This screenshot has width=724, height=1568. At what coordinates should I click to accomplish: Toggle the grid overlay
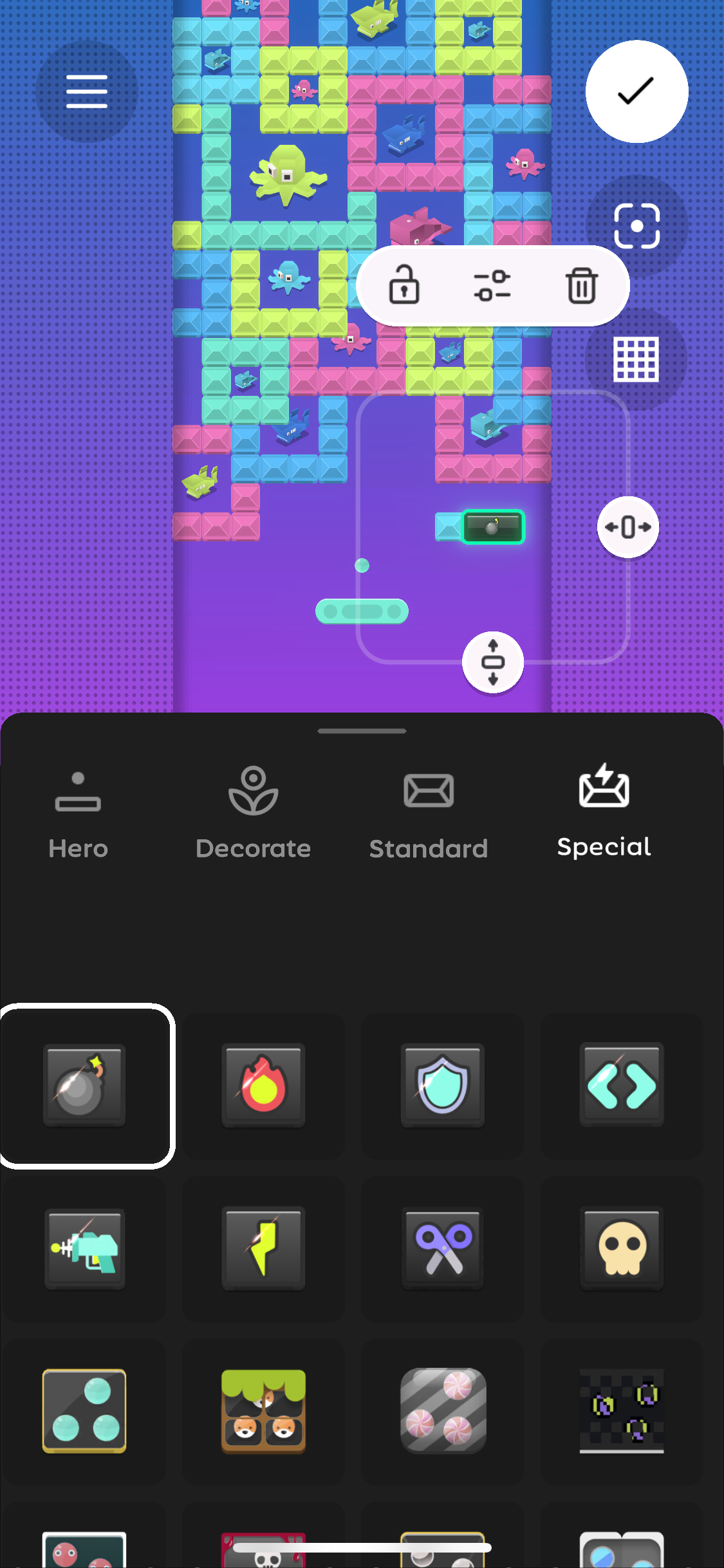tap(636, 359)
